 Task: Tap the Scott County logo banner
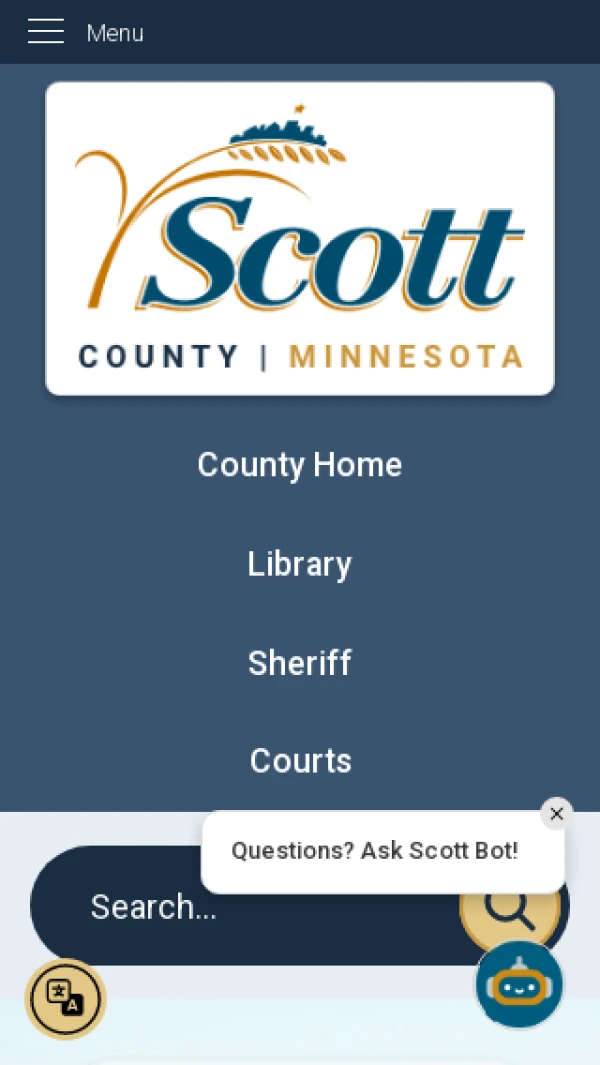(300, 238)
